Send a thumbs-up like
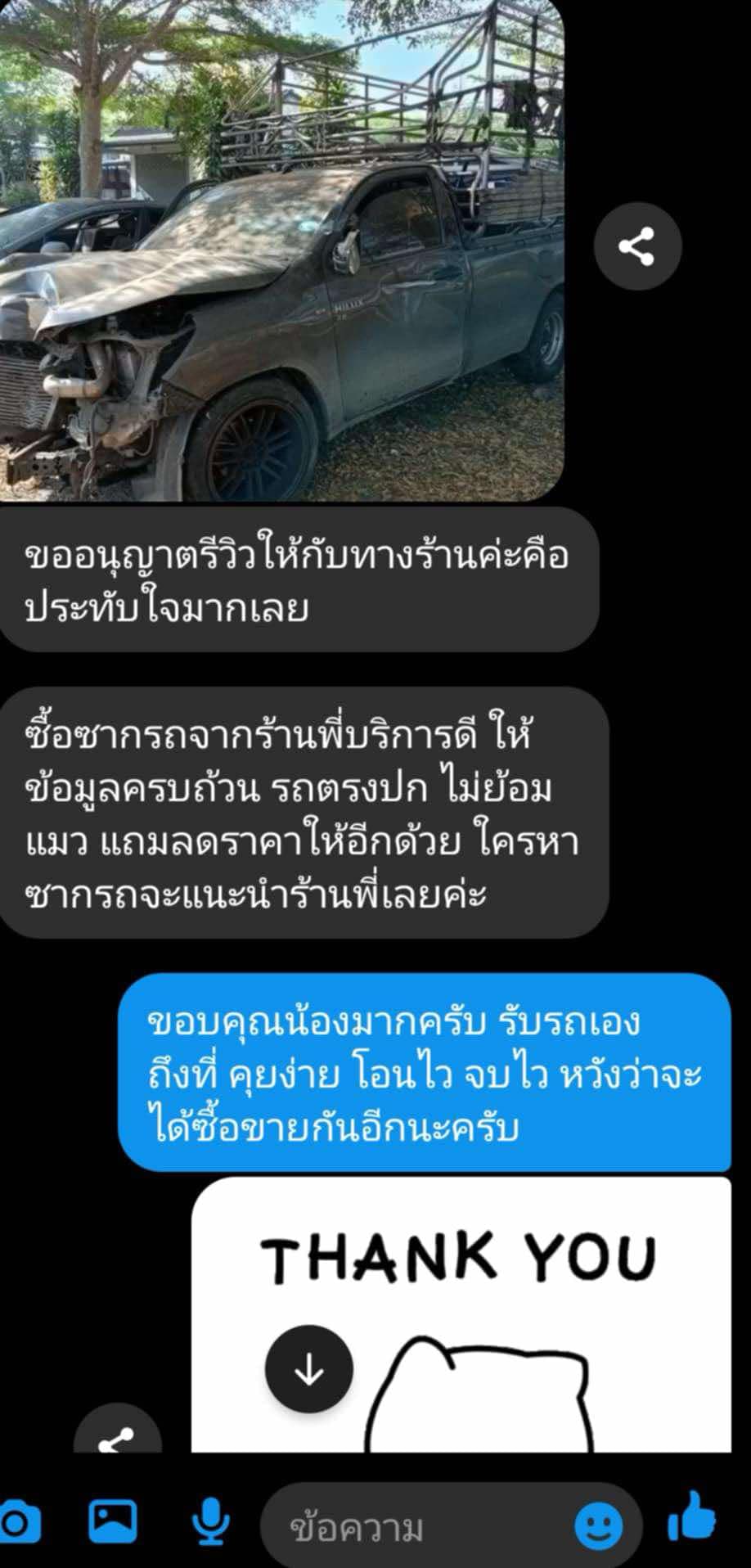Image resolution: width=751 pixels, height=1568 pixels. point(692,1516)
